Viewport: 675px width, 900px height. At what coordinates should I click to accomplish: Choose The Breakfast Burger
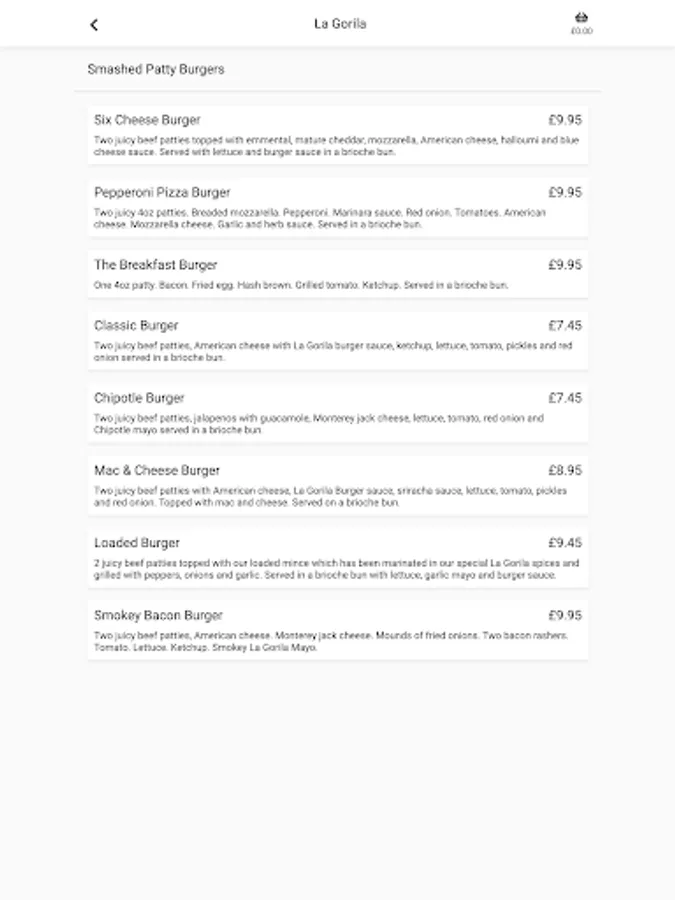pyautogui.click(x=338, y=274)
